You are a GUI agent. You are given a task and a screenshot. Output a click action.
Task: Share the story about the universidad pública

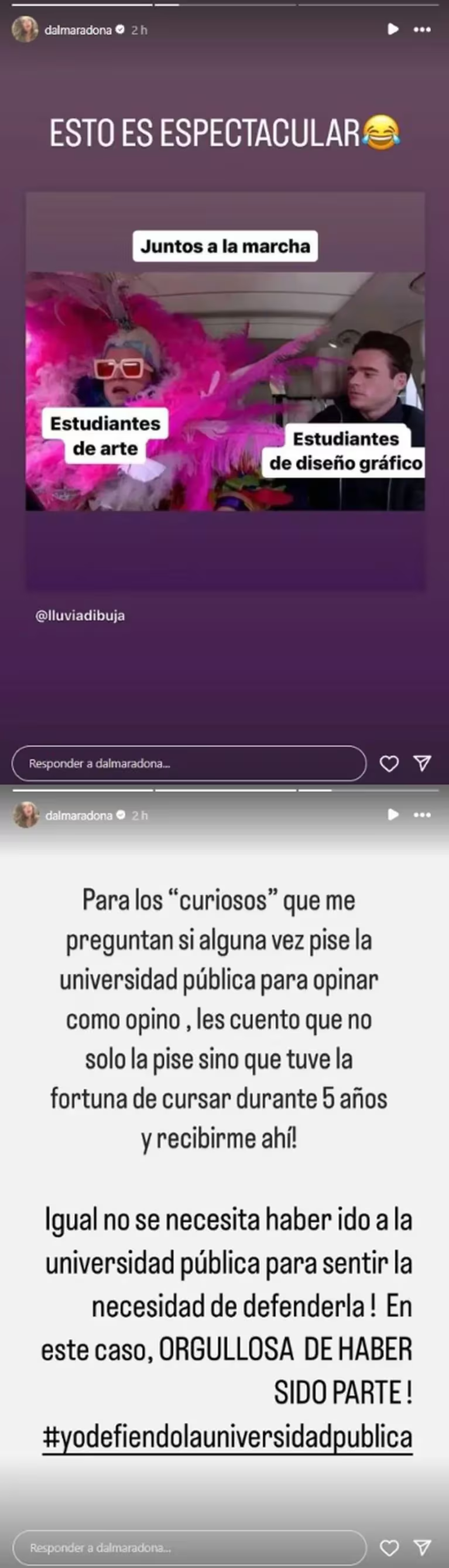click(x=422, y=1548)
